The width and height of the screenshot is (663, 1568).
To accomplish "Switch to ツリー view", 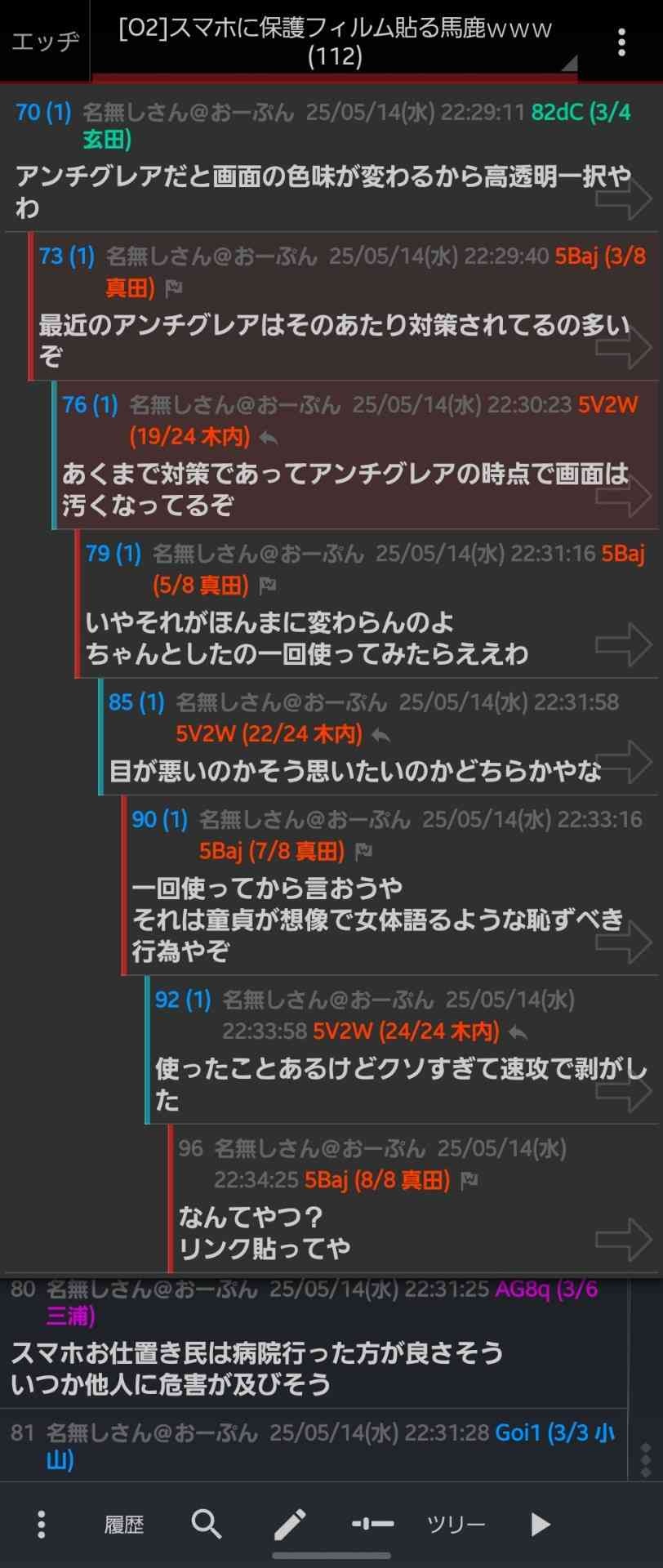I will click(x=456, y=1524).
